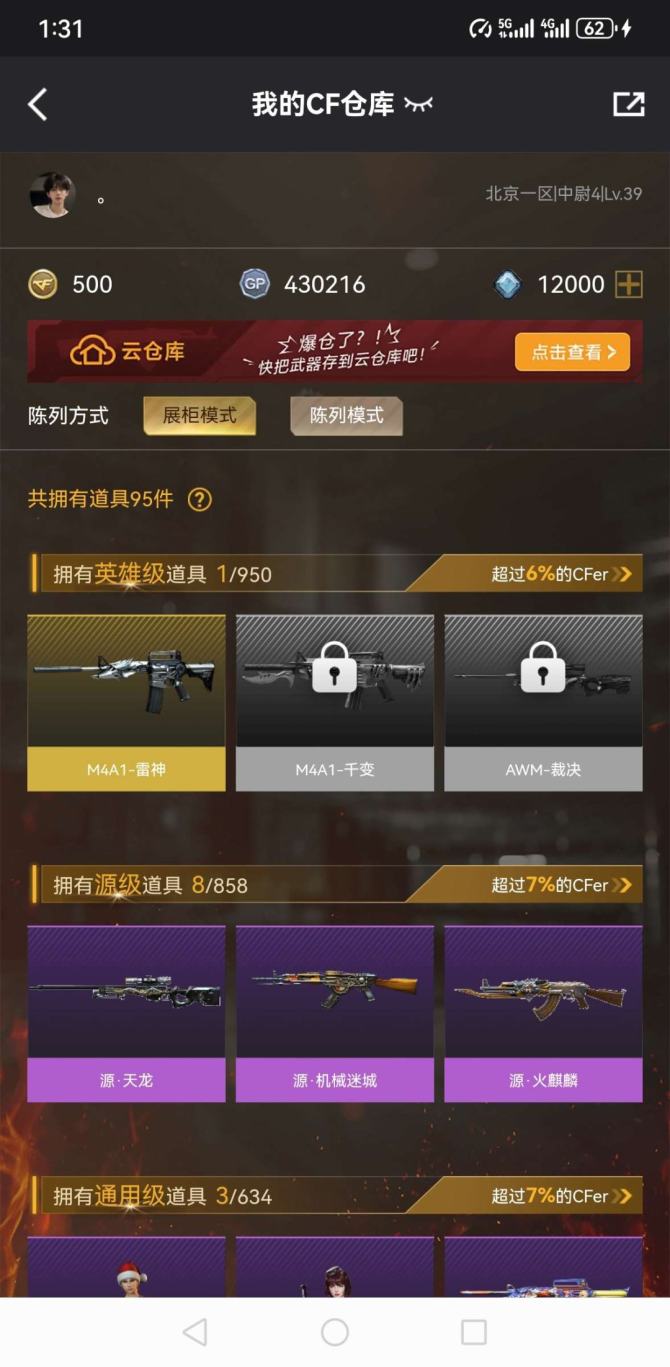The width and height of the screenshot is (670, 1367).
Task: Open the help icon beside 共拥有道具95件
Action: (200, 499)
